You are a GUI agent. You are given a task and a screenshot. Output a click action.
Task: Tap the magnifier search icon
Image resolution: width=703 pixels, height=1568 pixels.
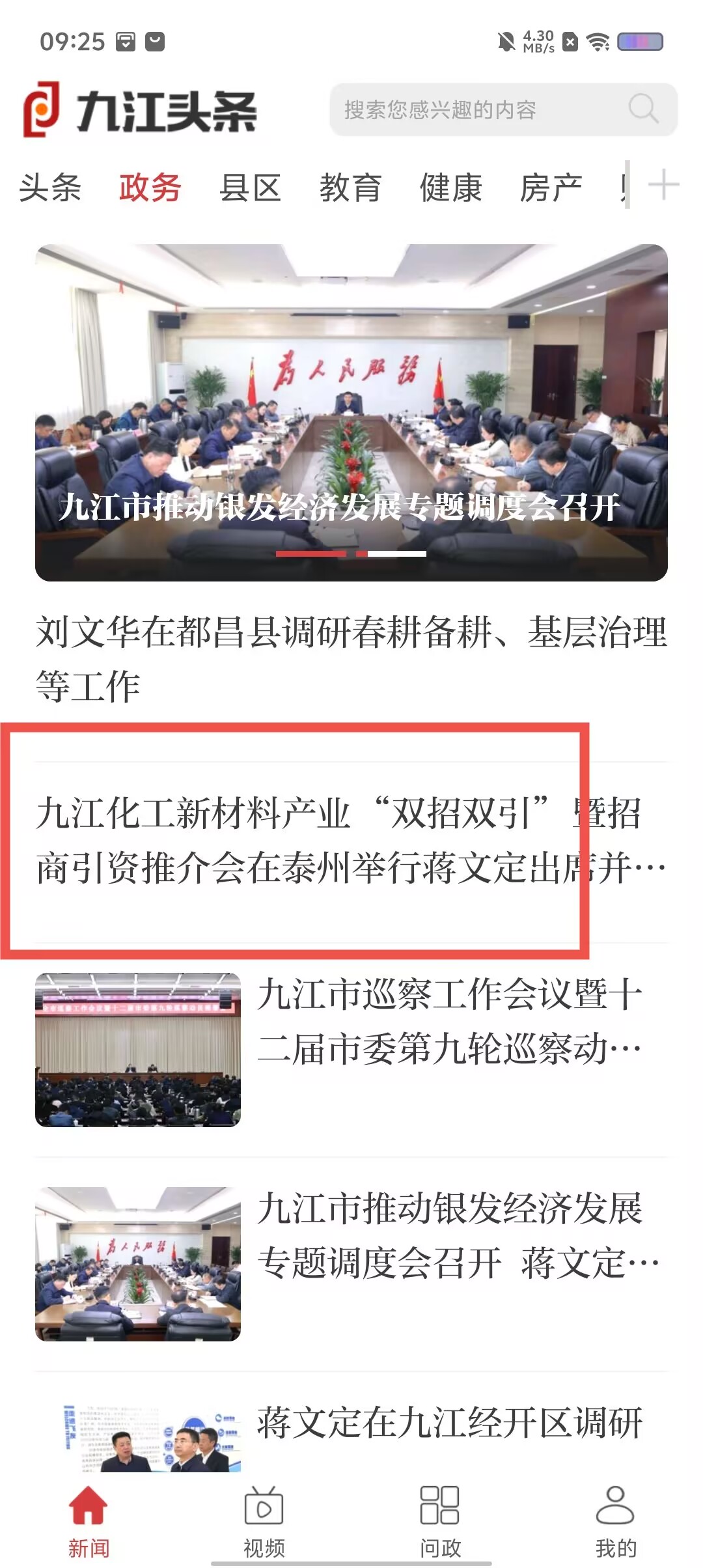(x=643, y=109)
